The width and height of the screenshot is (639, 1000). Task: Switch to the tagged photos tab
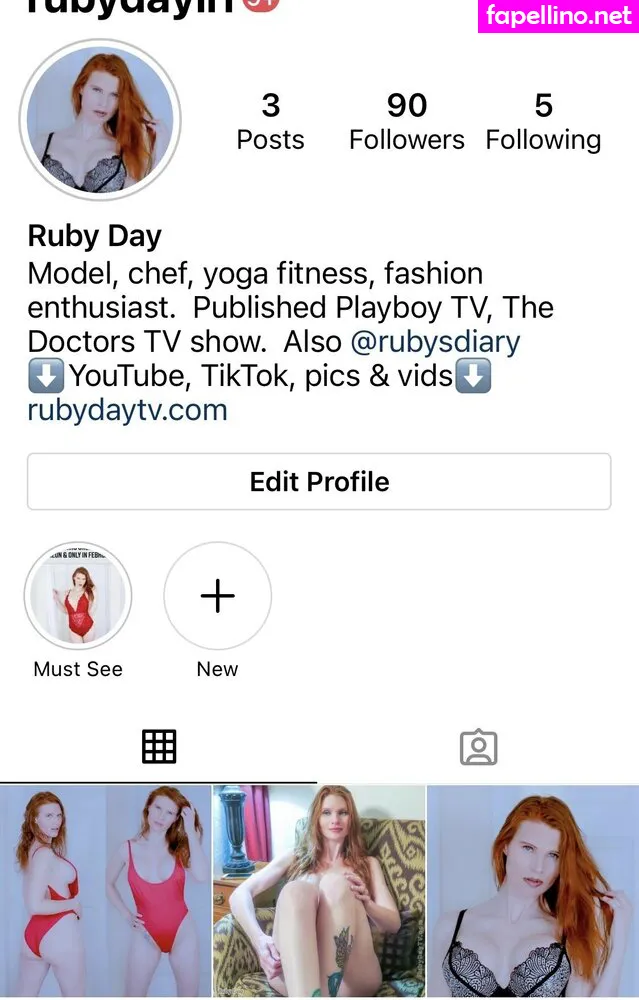click(478, 747)
